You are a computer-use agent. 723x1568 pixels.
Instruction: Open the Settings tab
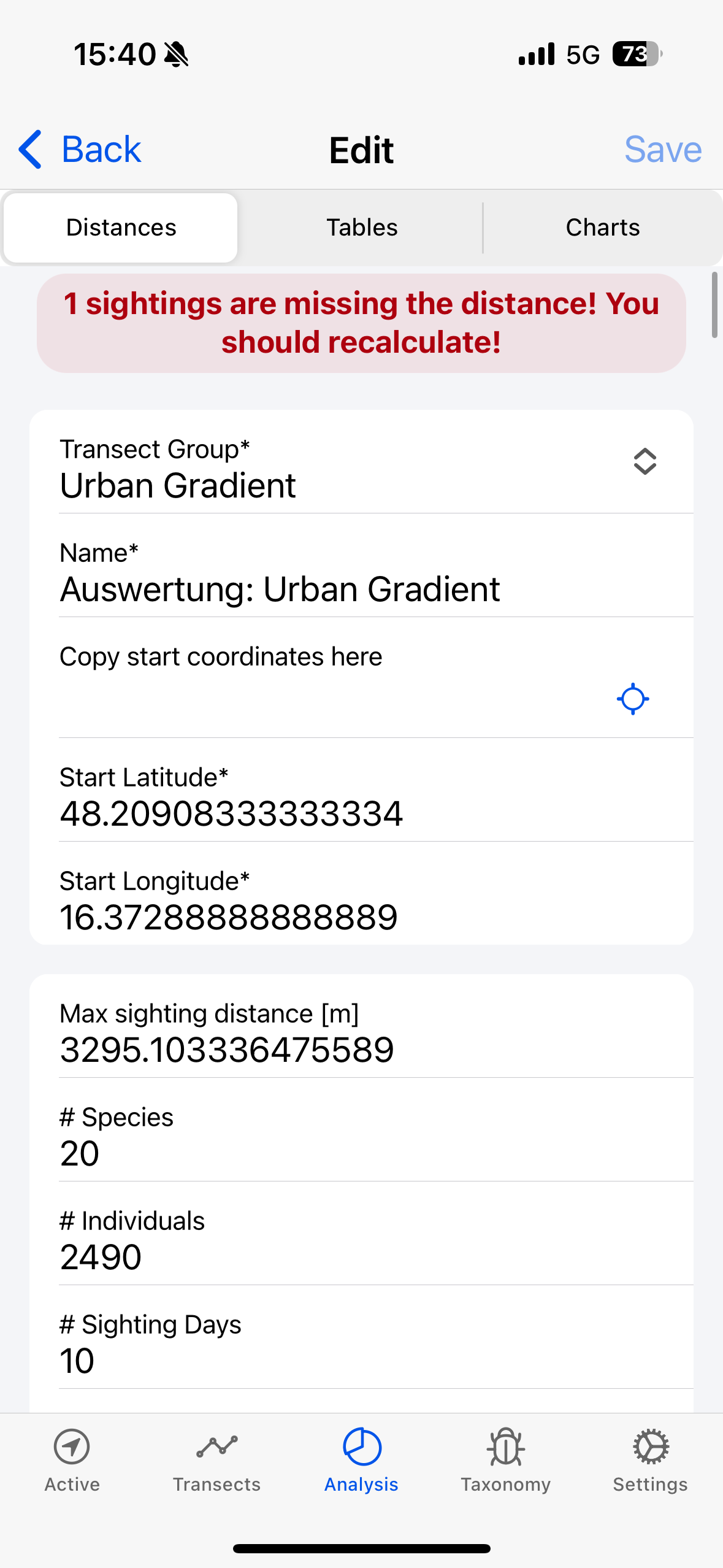coord(651,1461)
